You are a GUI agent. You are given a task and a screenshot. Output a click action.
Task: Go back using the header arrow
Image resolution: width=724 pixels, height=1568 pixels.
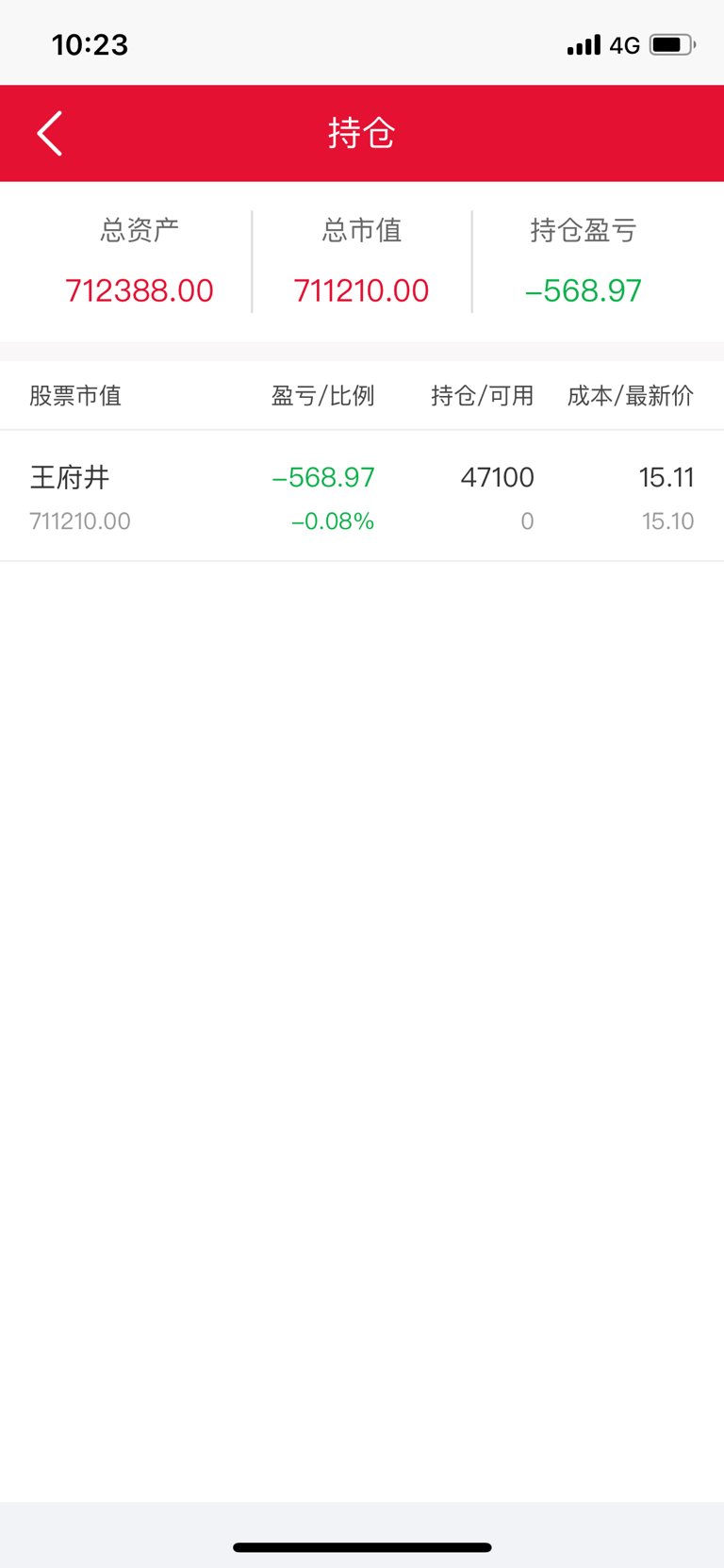pos(50,133)
